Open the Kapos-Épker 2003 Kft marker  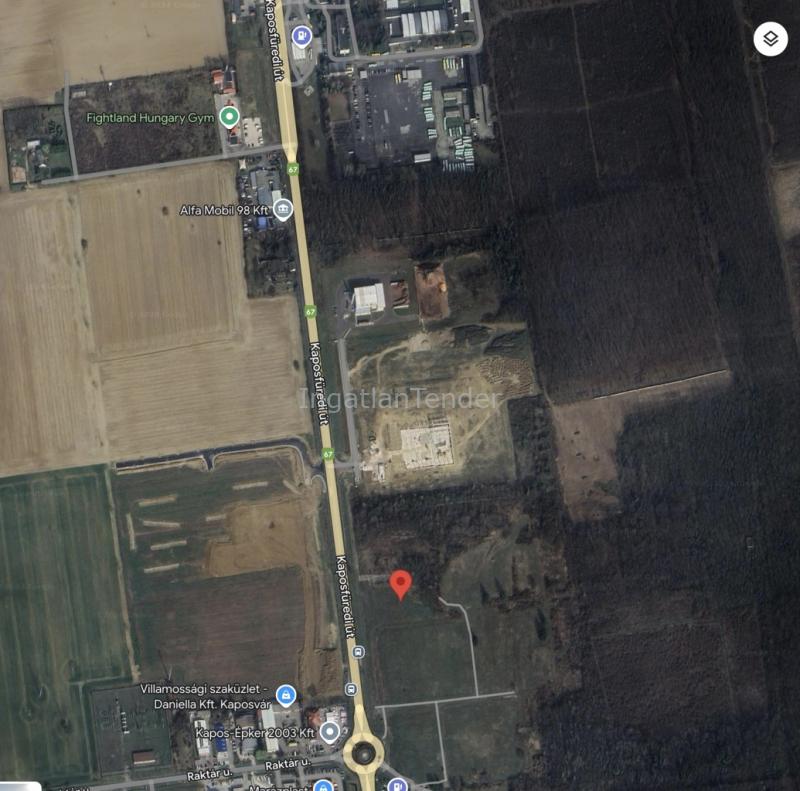coord(329,733)
